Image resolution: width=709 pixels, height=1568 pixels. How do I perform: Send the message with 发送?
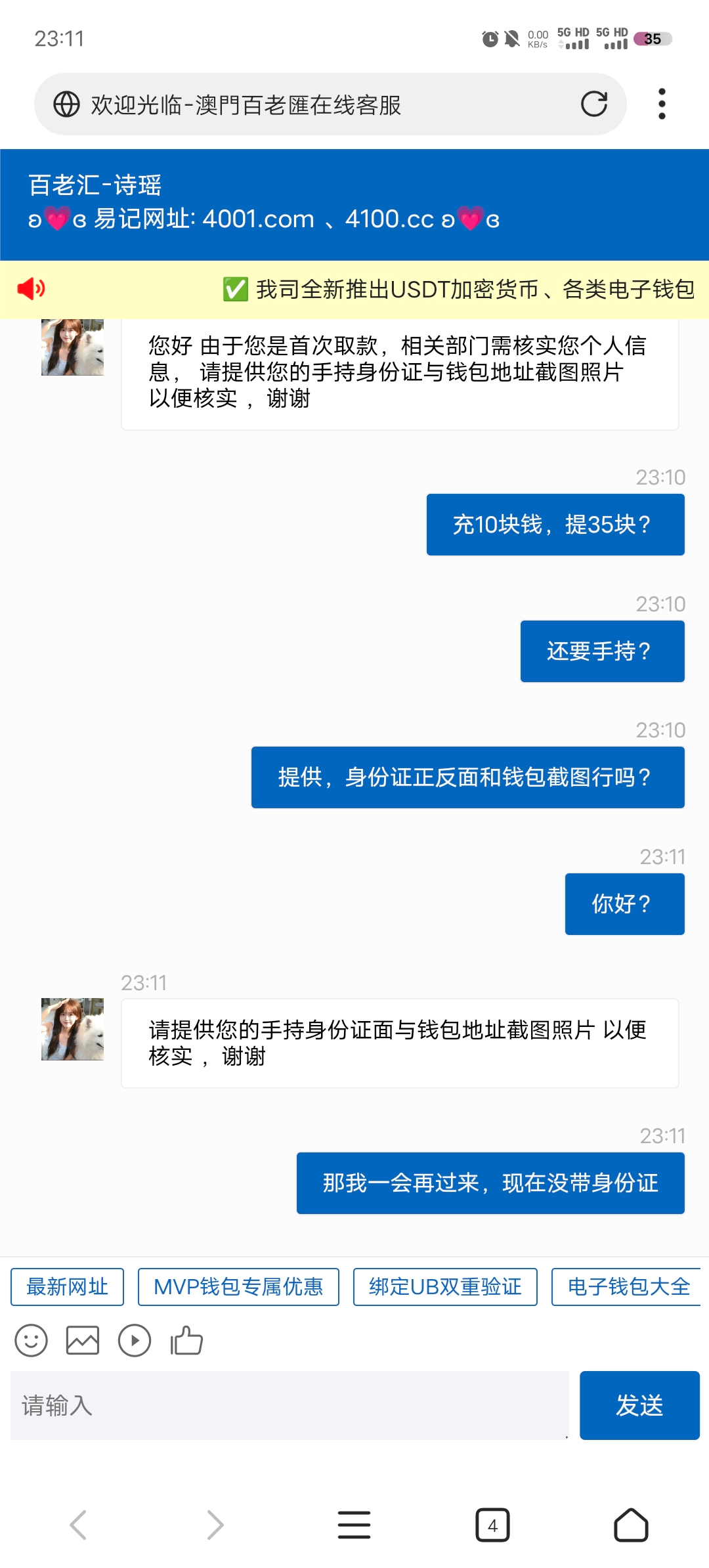pyautogui.click(x=639, y=1405)
